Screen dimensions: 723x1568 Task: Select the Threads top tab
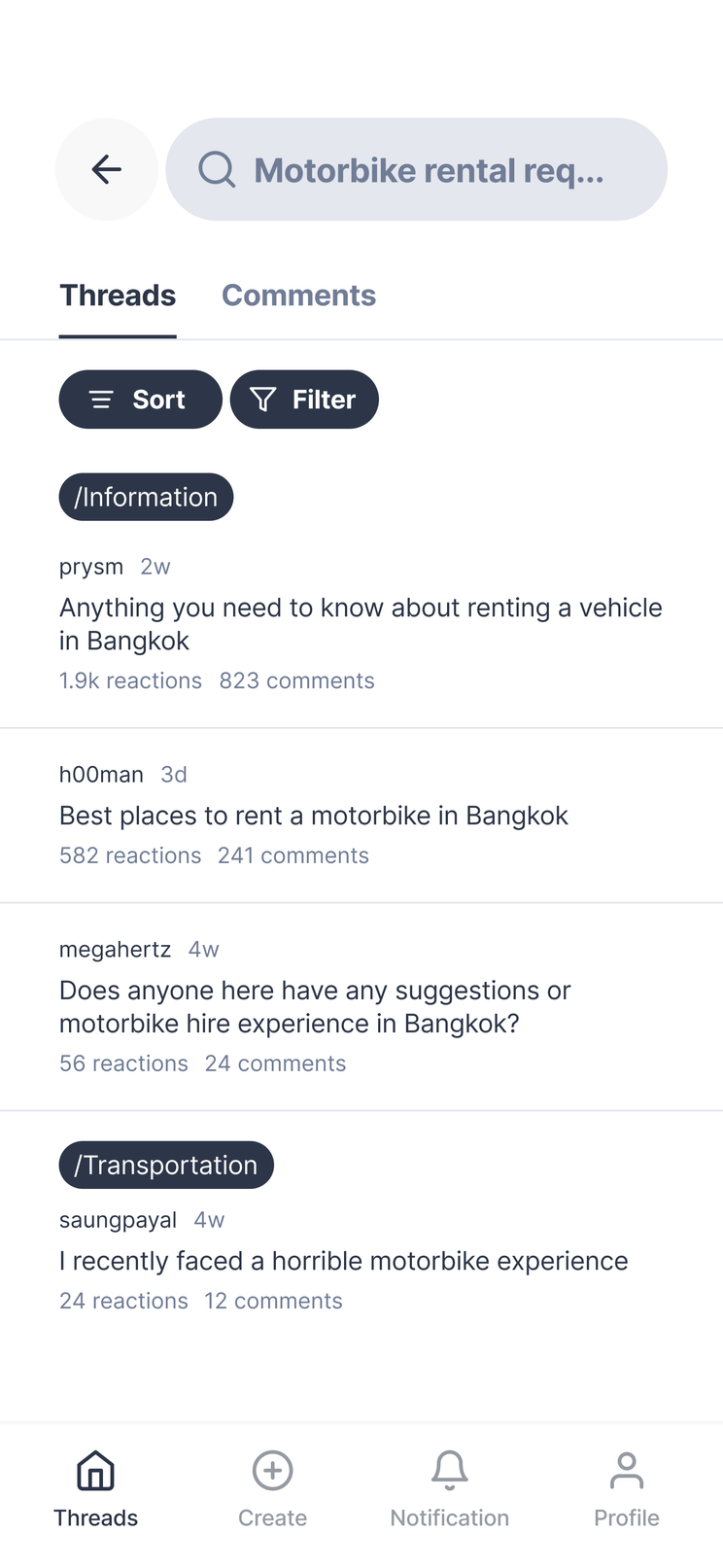[118, 296]
